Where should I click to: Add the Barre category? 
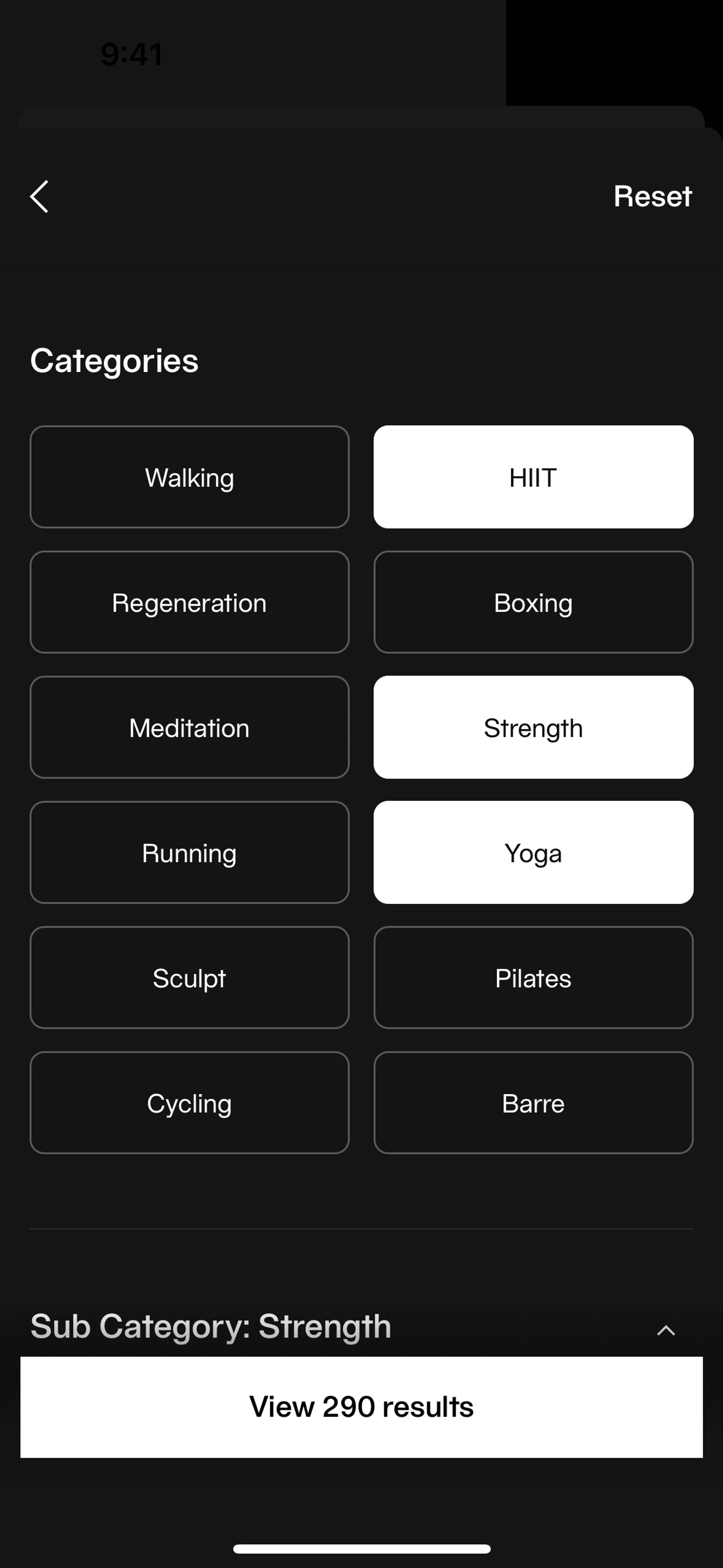pos(533,1103)
